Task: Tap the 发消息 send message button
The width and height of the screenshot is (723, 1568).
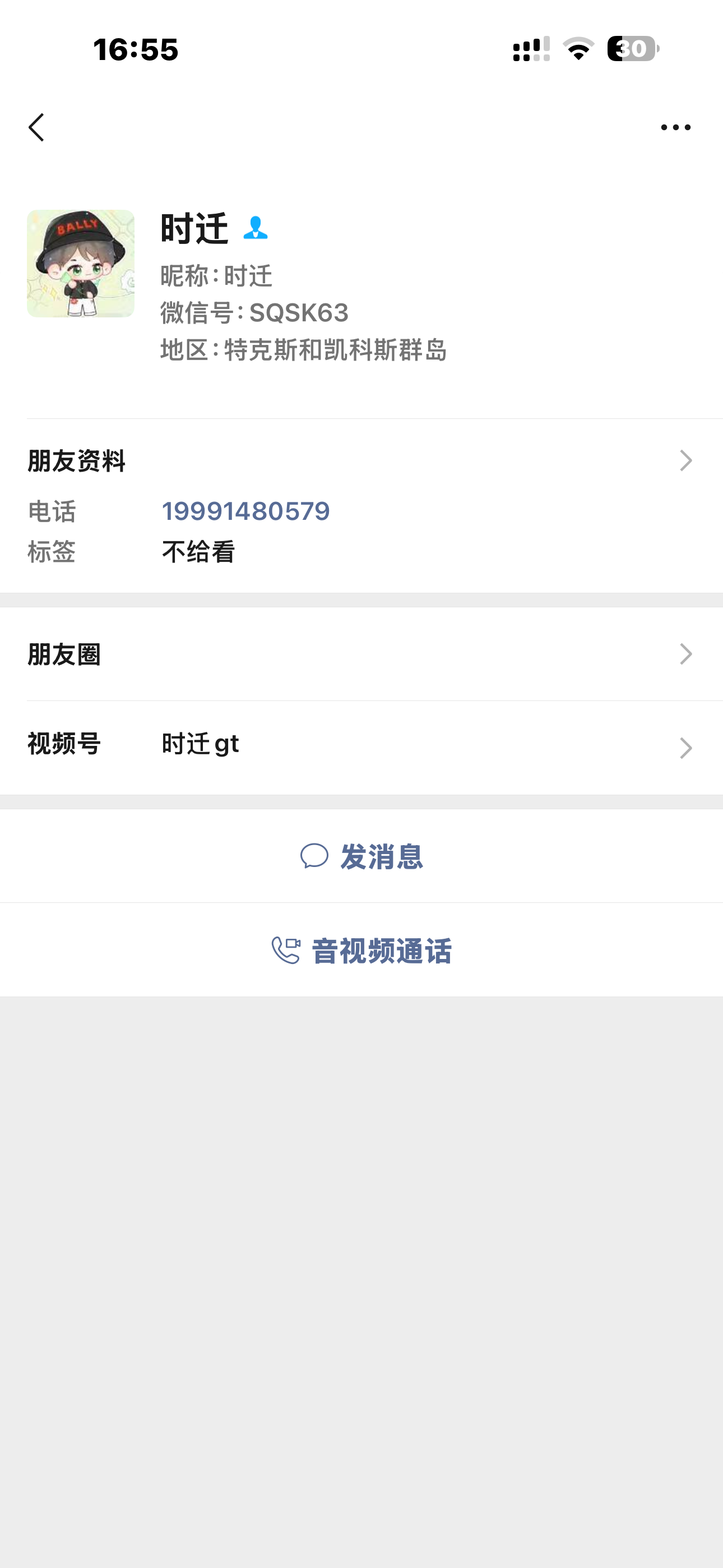Action: 382,856
